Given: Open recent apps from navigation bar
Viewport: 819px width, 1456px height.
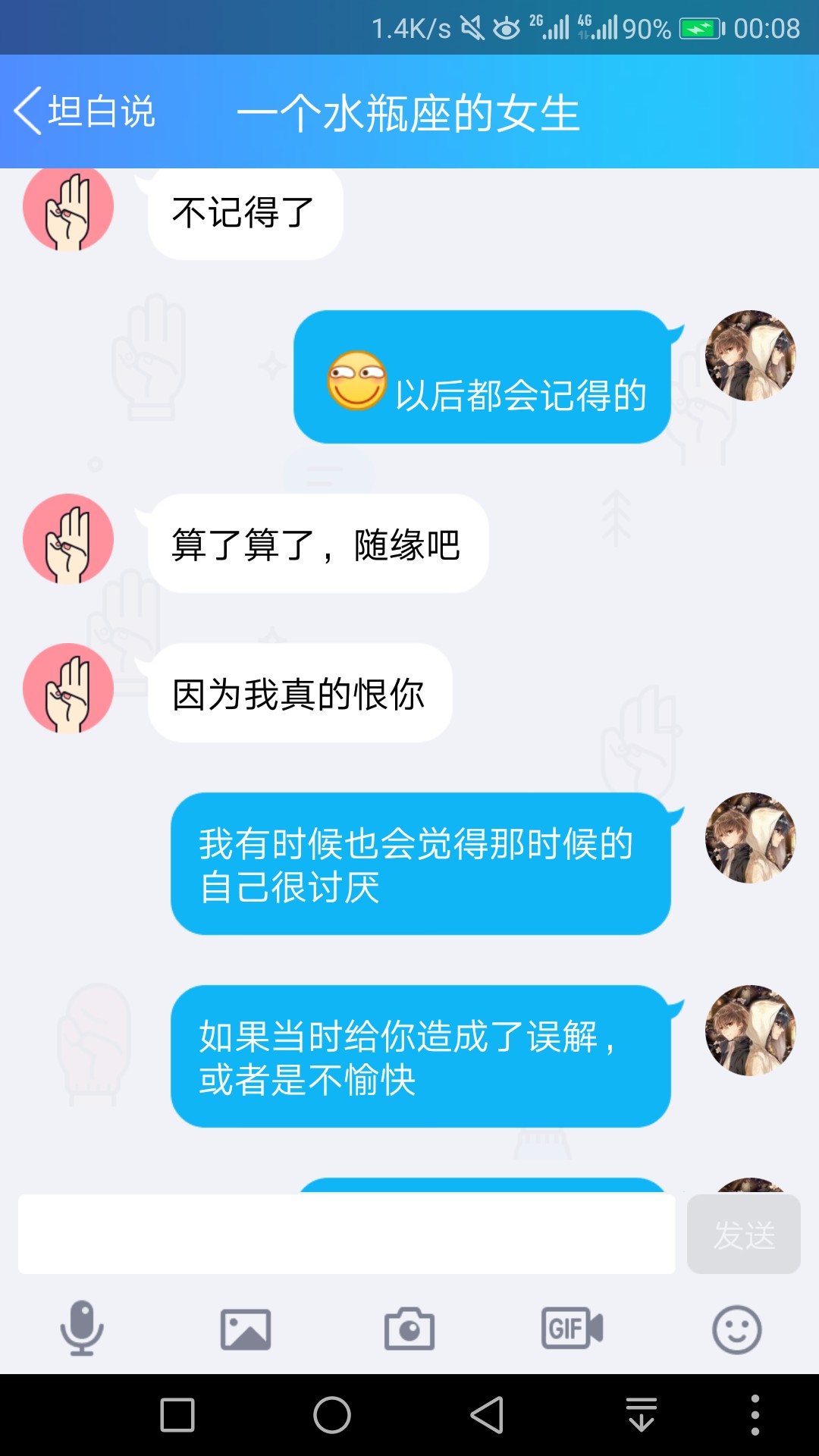Looking at the screenshot, I should coord(177,1415).
